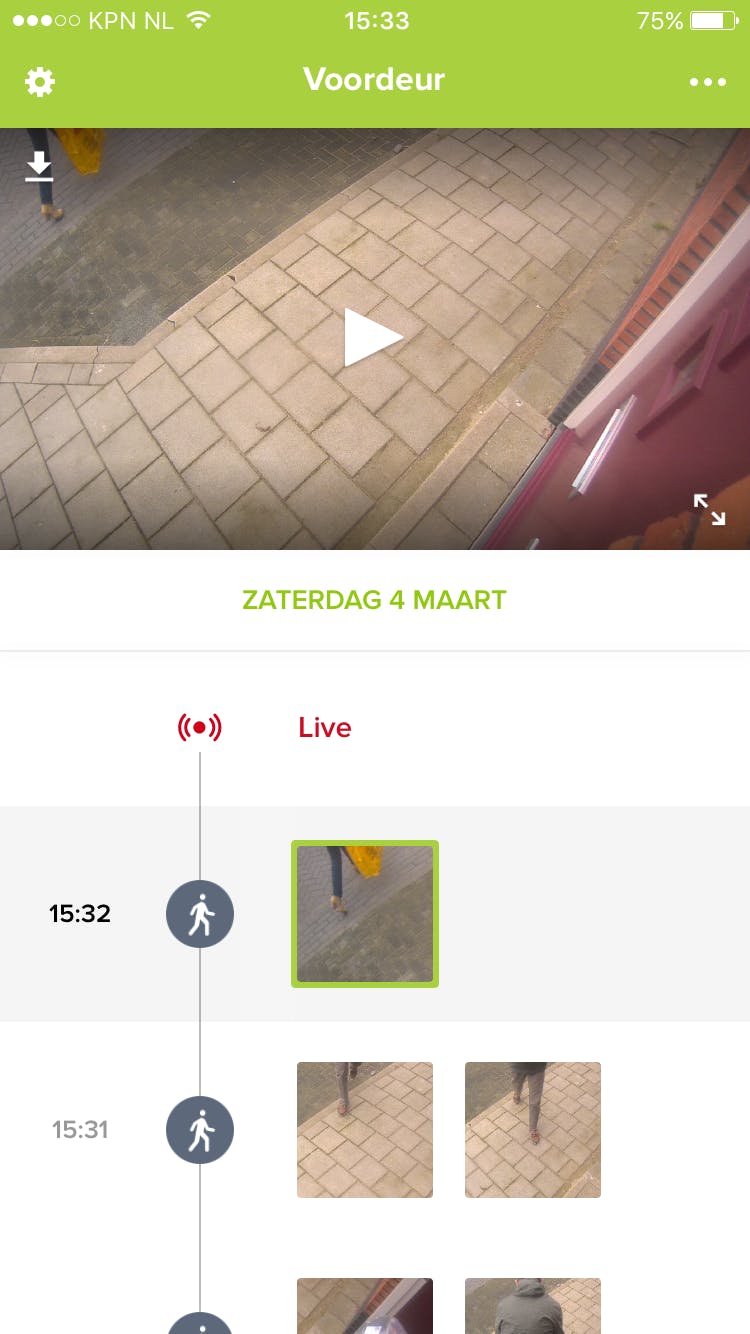750x1334 pixels.
Task: Select the 15:32 motion event marker
Action: pyautogui.click(x=200, y=914)
